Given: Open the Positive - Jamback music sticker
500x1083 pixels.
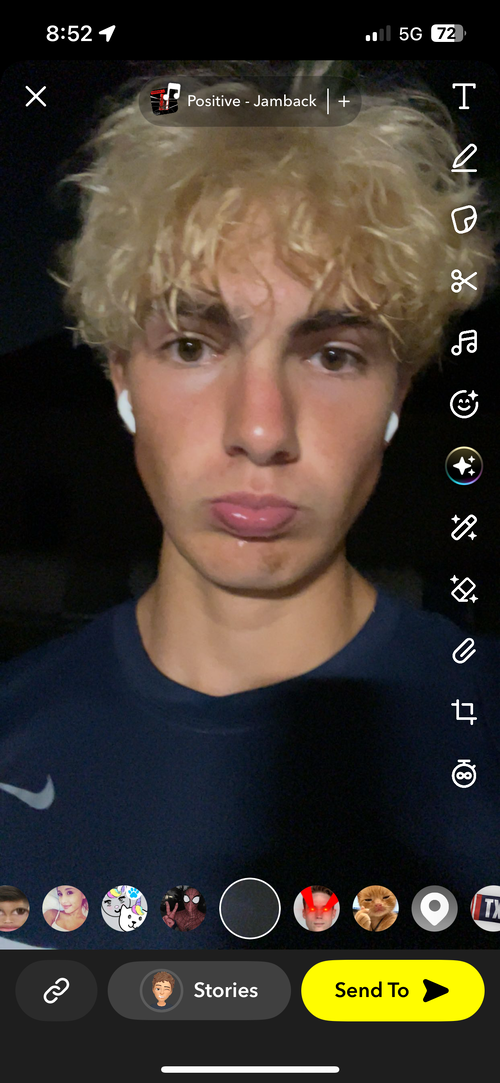Looking at the screenshot, I should coord(233,101).
